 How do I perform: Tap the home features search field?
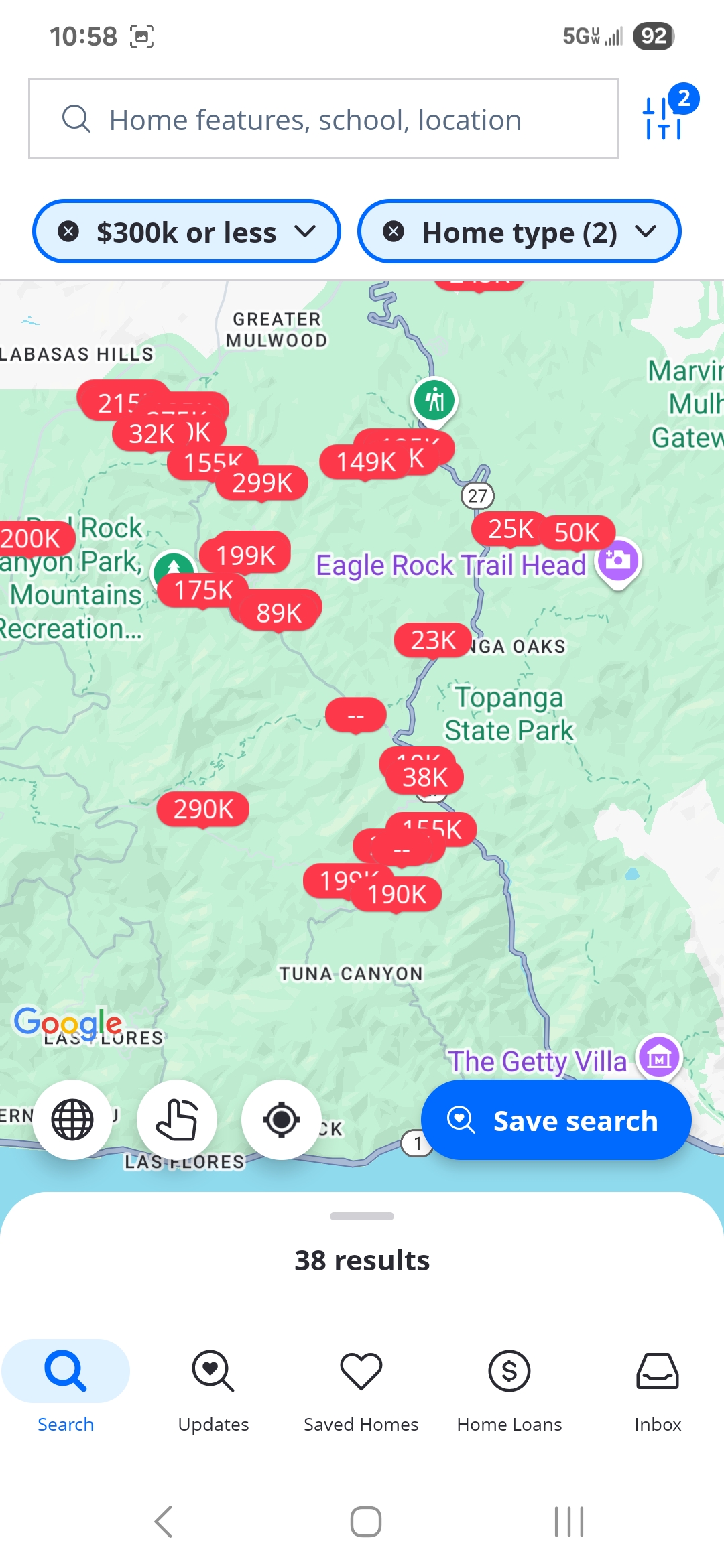(x=323, y=119)
